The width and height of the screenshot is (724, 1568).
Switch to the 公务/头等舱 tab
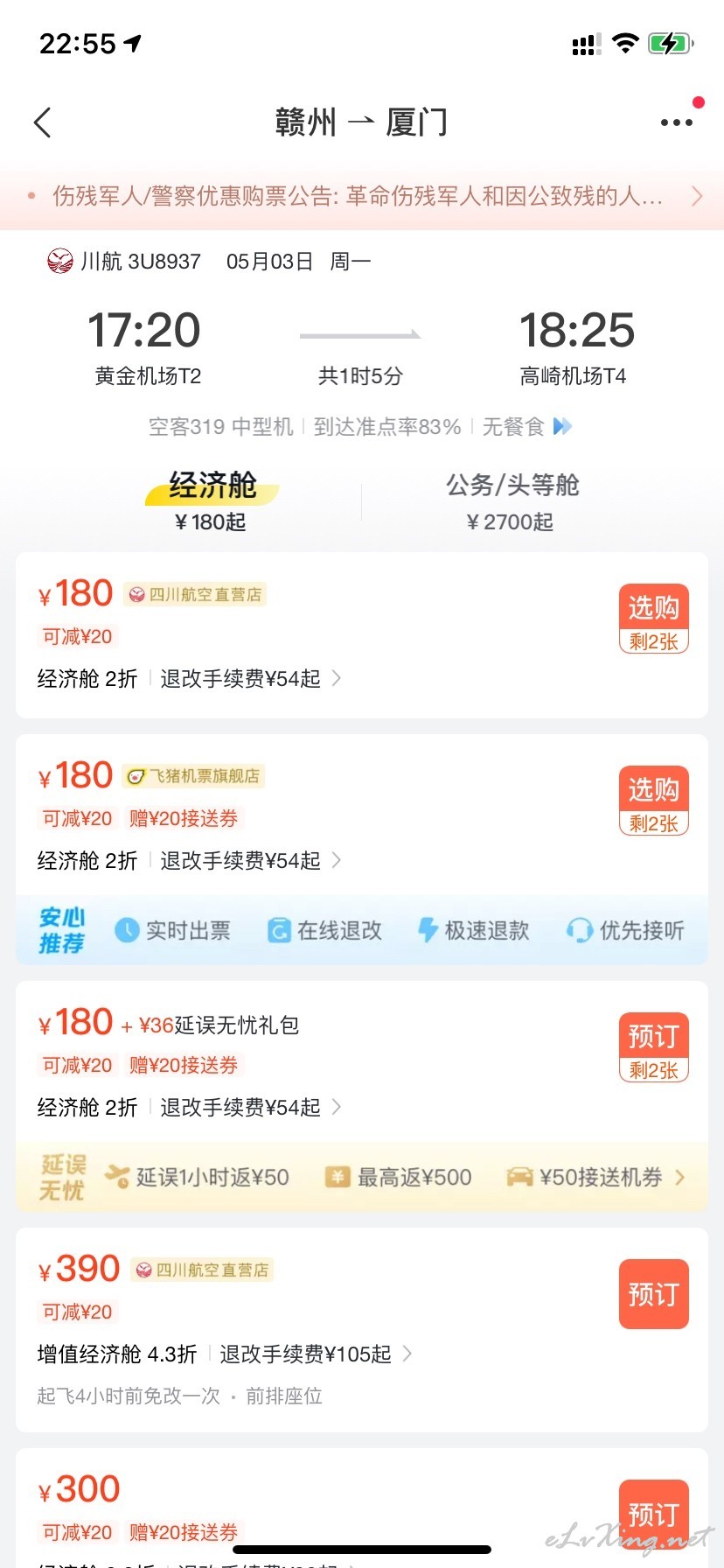[512, 502]
